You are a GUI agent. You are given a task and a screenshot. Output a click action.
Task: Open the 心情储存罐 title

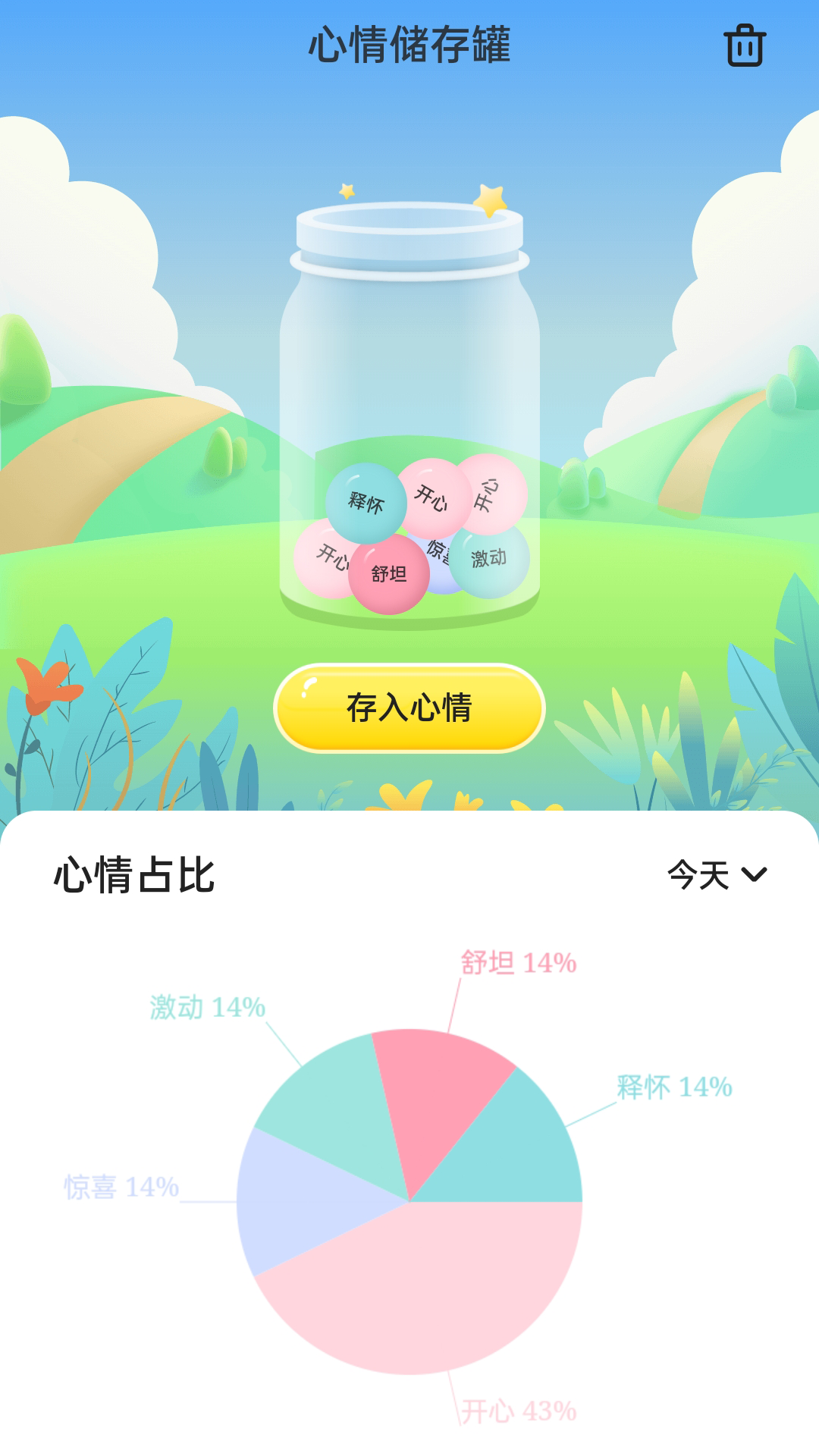pos(409,44)
